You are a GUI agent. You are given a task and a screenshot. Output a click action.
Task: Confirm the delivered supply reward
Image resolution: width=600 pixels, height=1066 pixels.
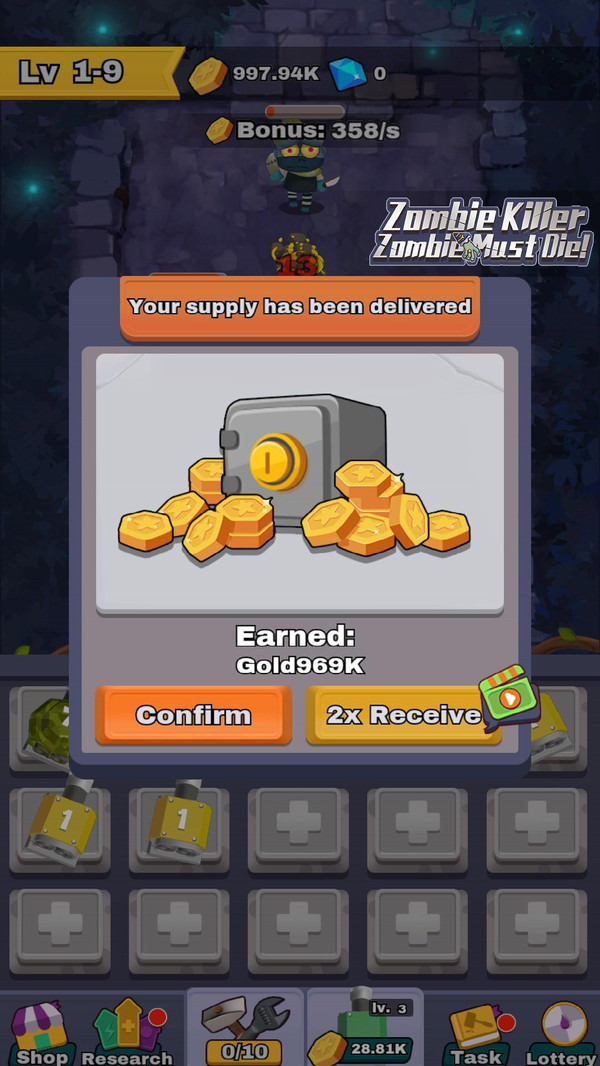point(193,714)
